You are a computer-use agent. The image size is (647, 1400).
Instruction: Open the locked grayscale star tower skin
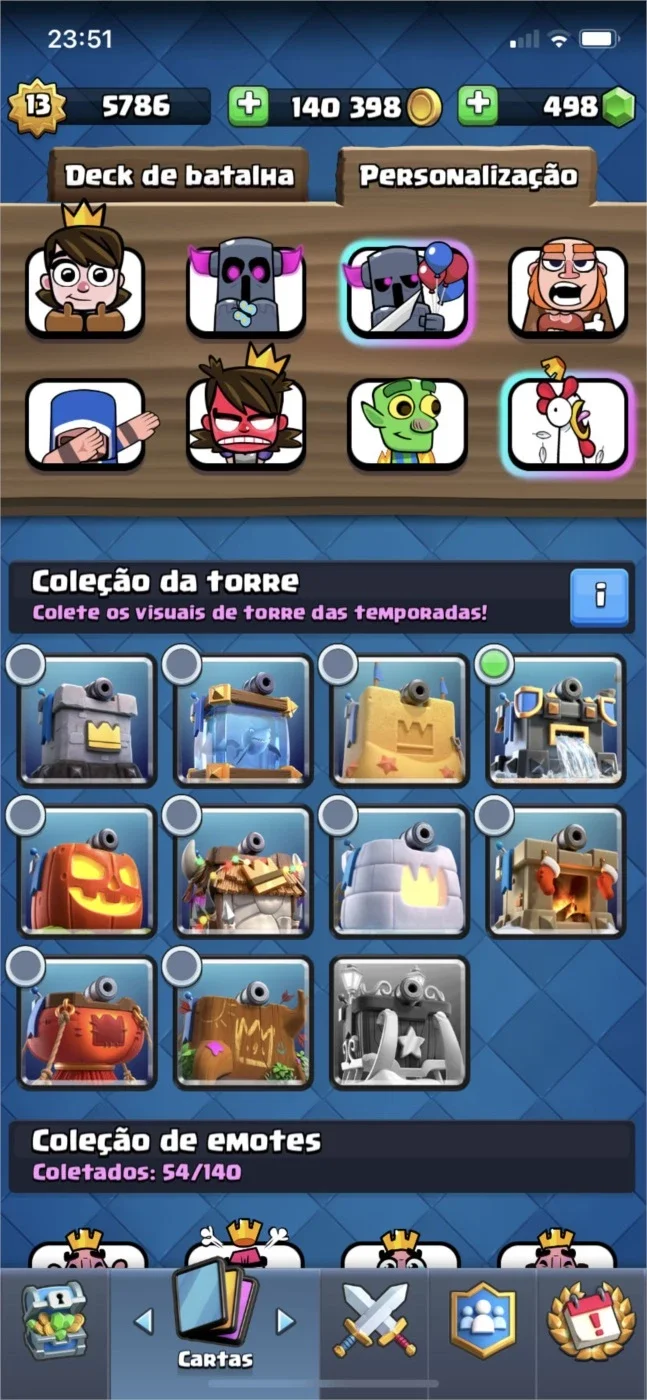(399, 1022)
